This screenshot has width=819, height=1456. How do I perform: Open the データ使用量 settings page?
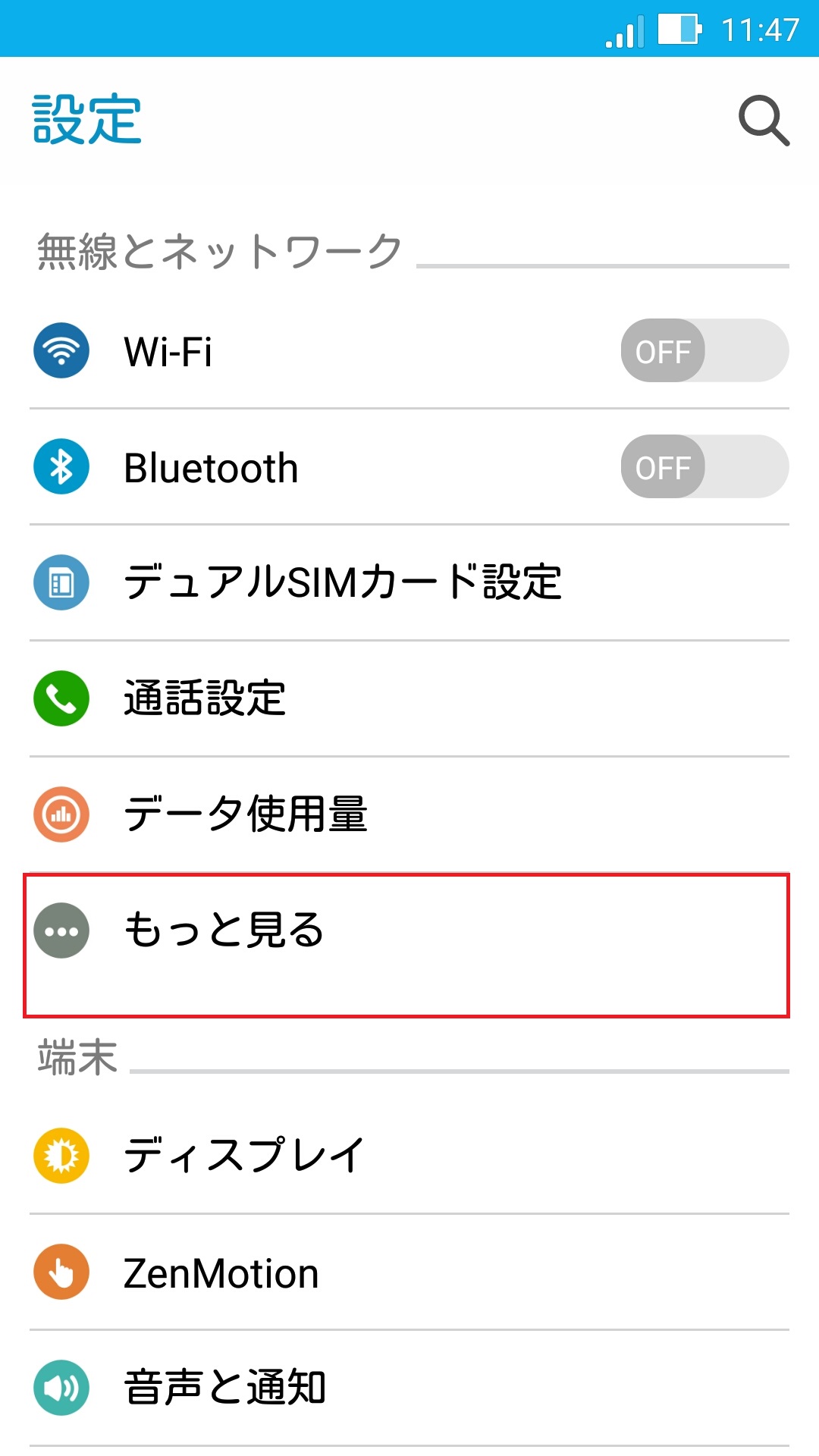[x=303, y=814]
